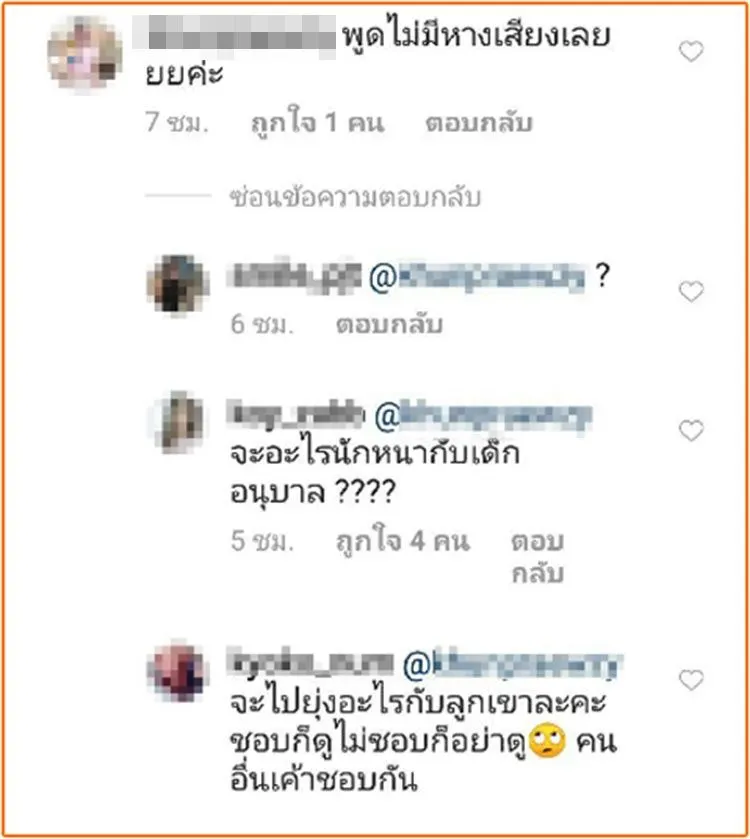Open profile picture of the top commenter

point(84,52)
